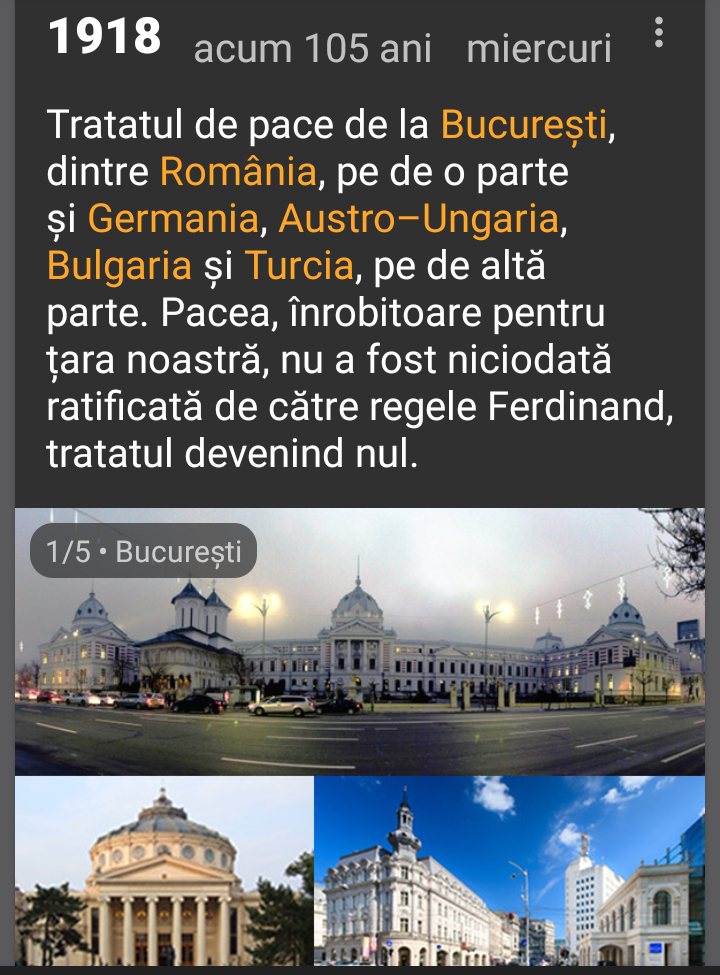
Task: Open the overflow menu for the 1918 event
Action: tap(658, 34)
